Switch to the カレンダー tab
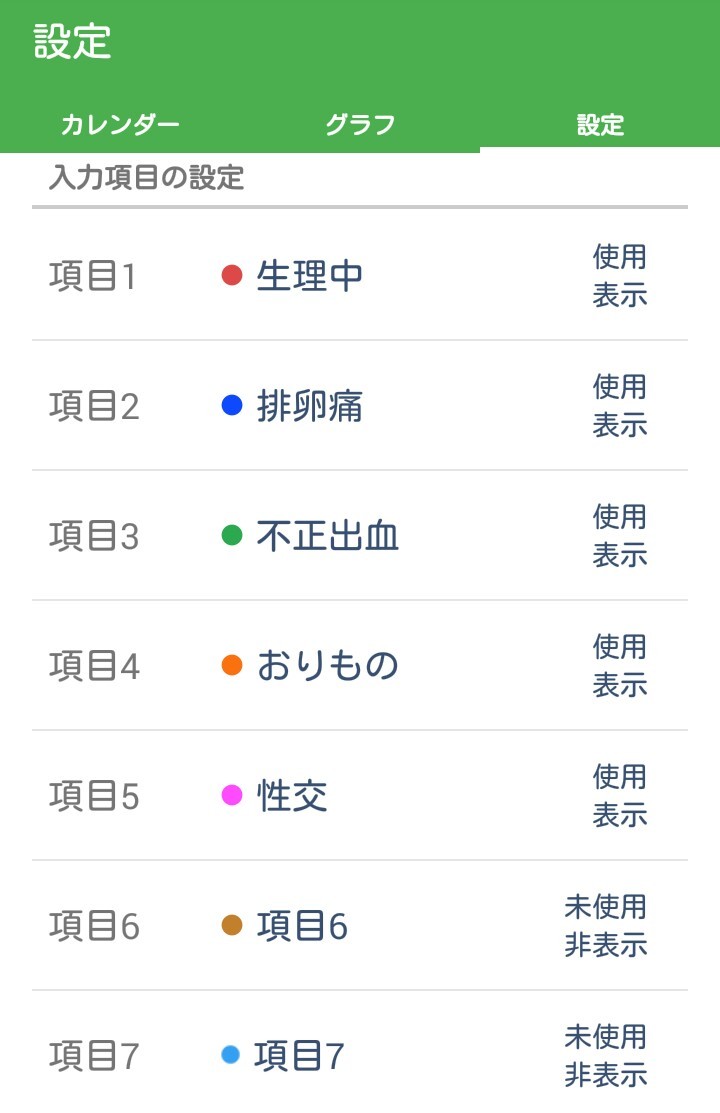 [x=120, y=125]
